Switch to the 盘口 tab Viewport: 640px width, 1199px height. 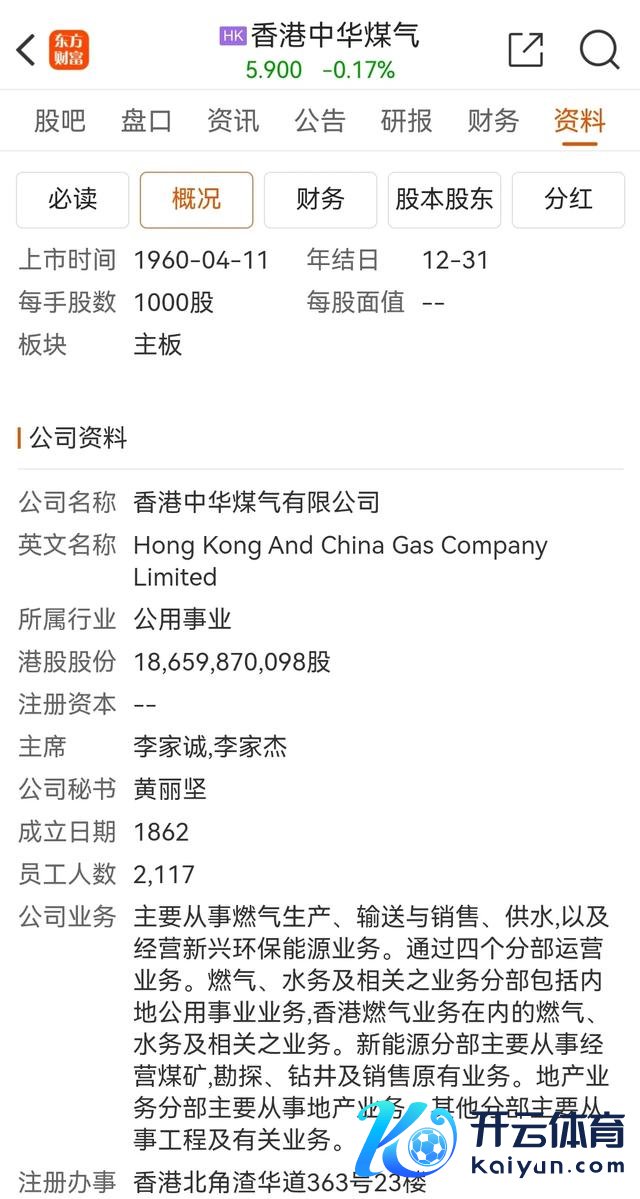pyautogui.click(x=146, y=121)
